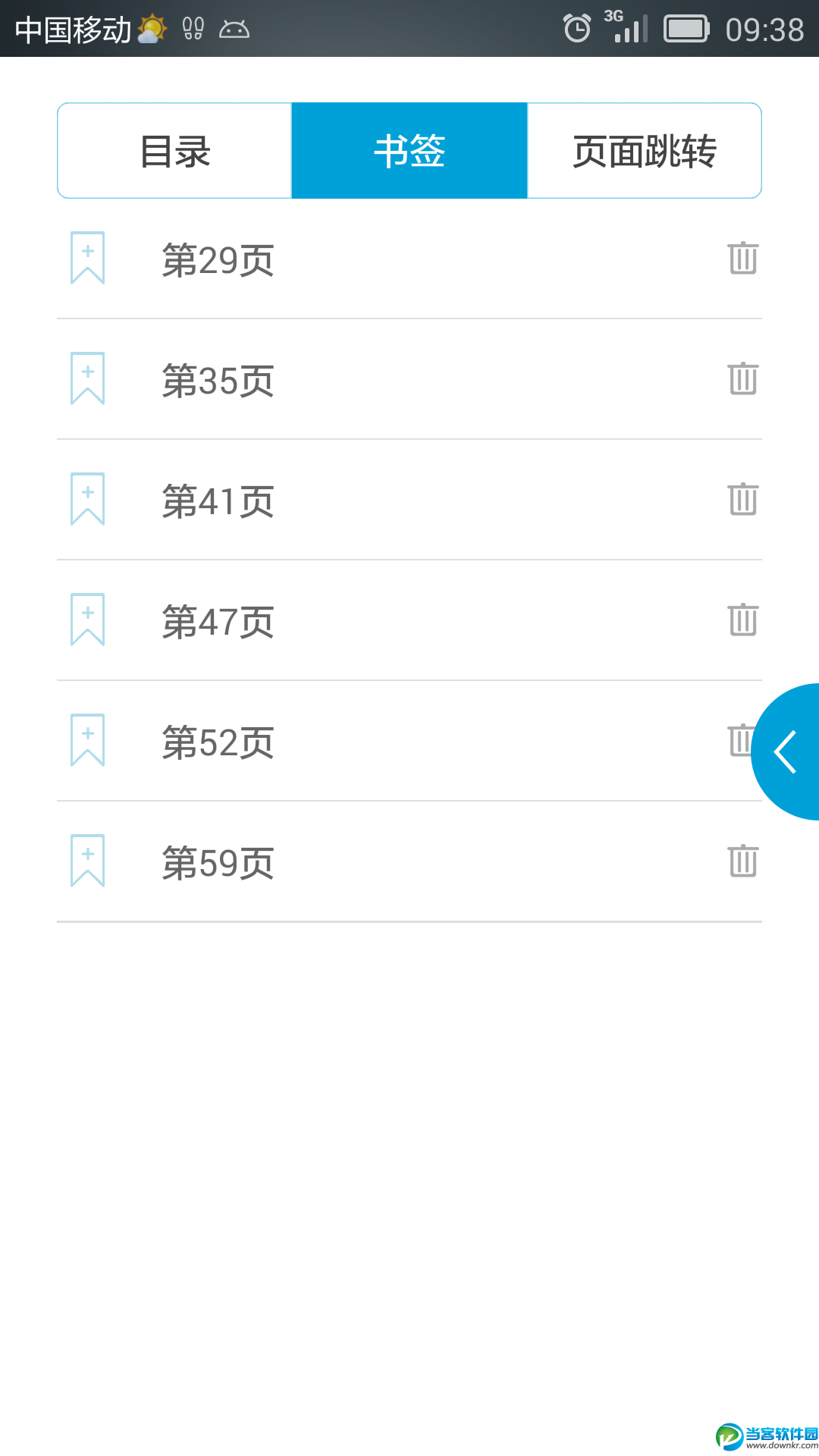Open the 页面跳转 tab

[x=644, y=150]
